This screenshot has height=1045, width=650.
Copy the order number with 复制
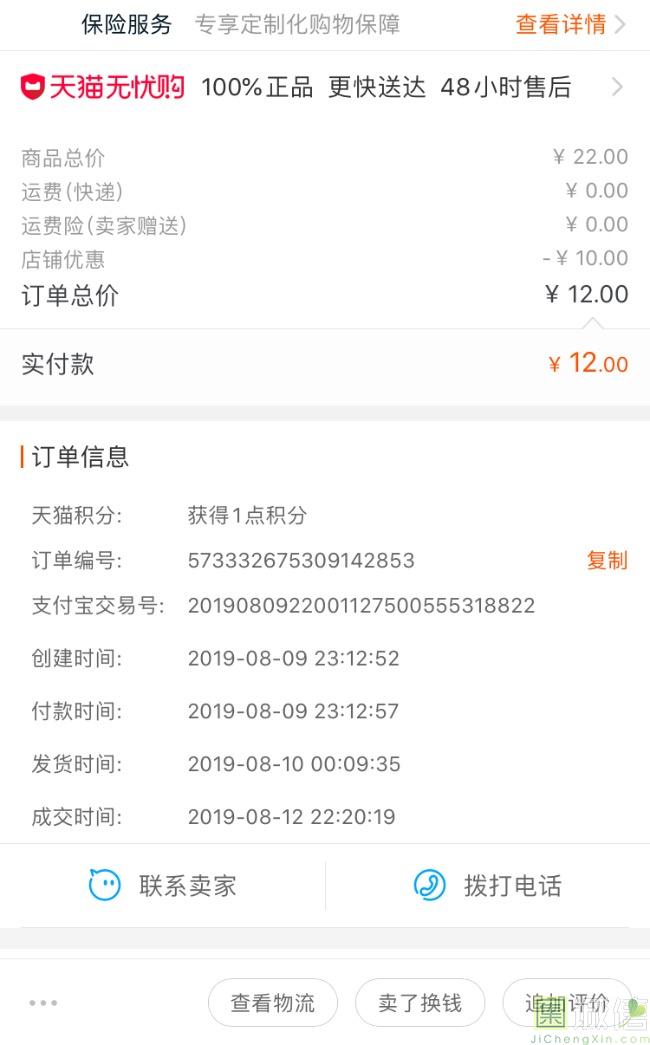pos(607,560)
